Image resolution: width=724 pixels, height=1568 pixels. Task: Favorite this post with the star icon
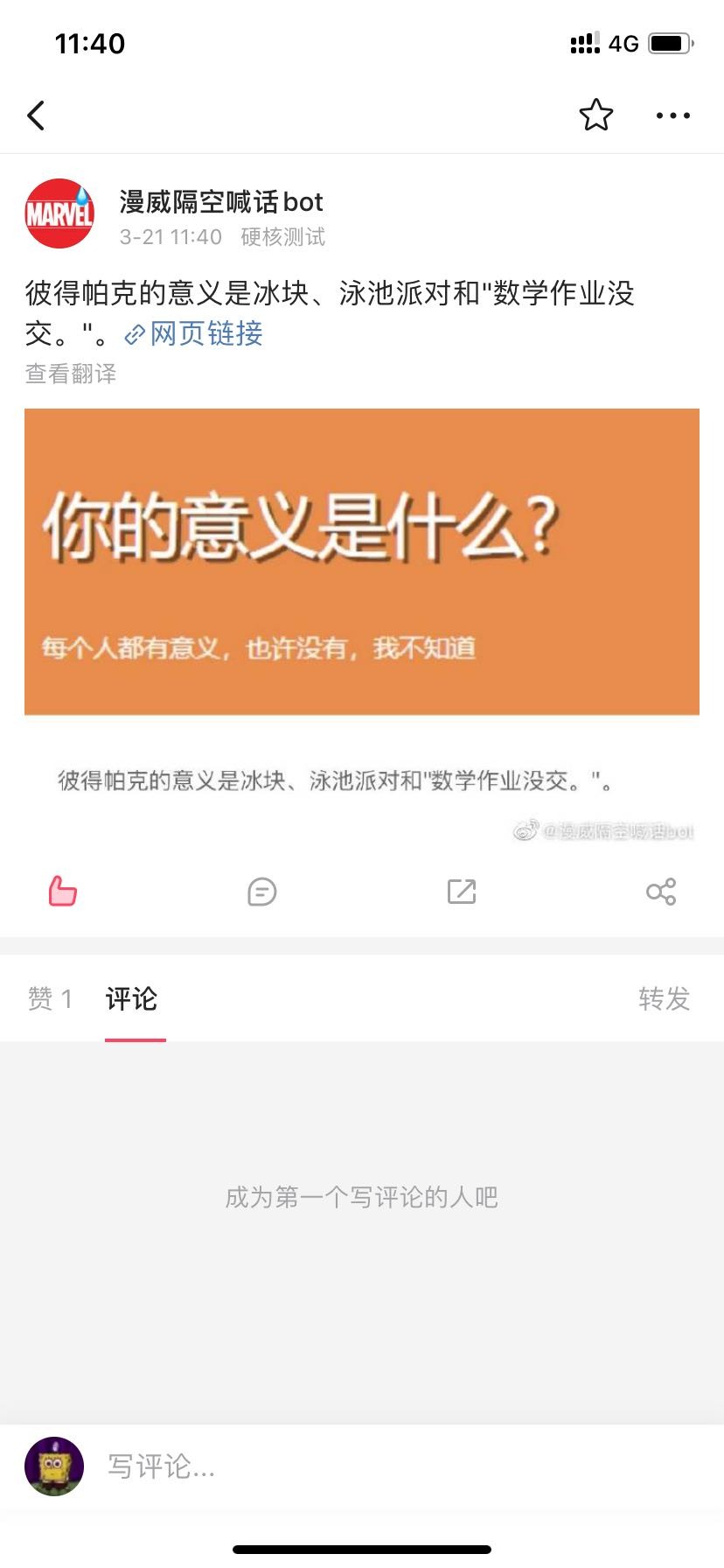pyautogui.click(x=595, y=115)
